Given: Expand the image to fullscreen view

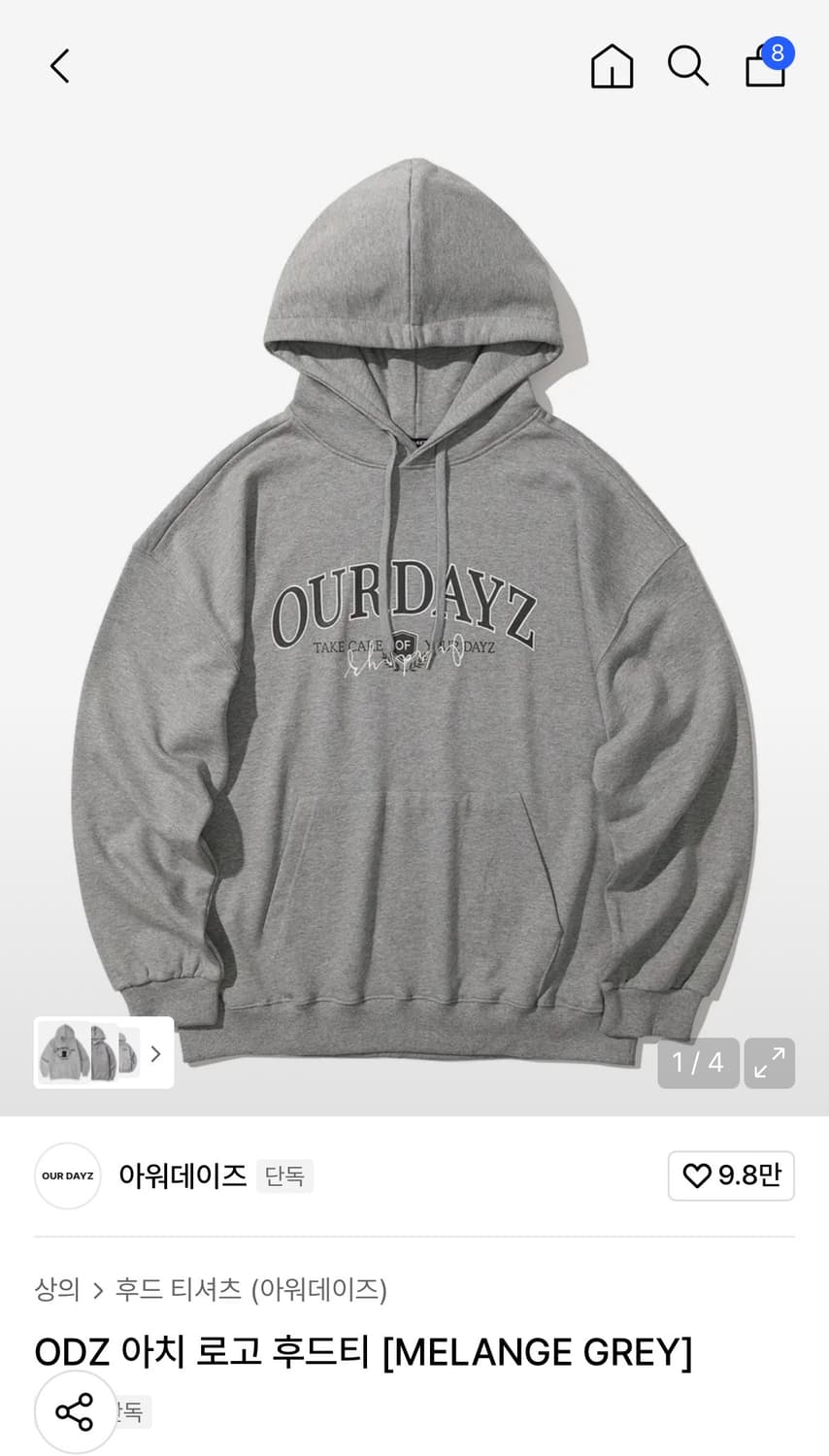Looking at the screenshot, I should [x=769, y=1063].
